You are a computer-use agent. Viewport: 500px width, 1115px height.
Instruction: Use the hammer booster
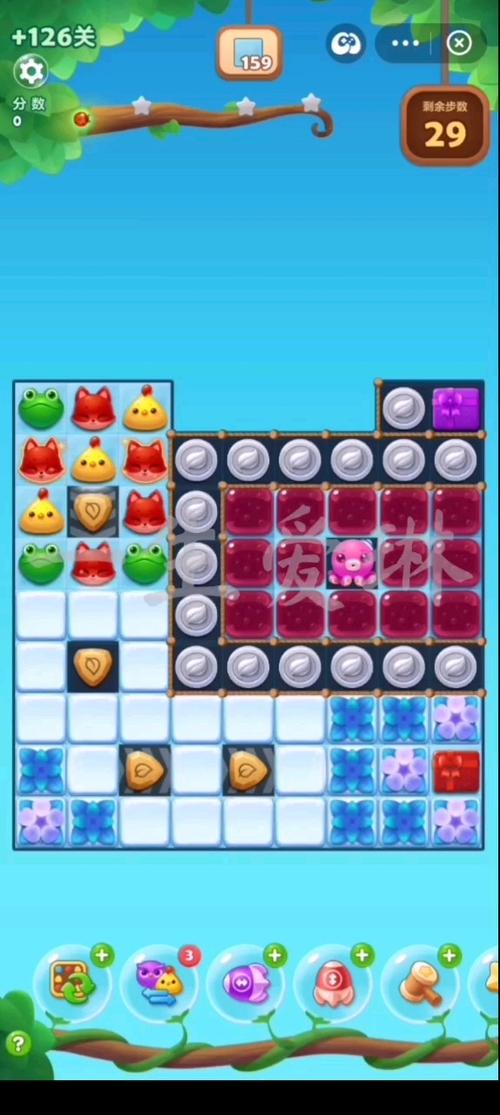tap(420, 983)
